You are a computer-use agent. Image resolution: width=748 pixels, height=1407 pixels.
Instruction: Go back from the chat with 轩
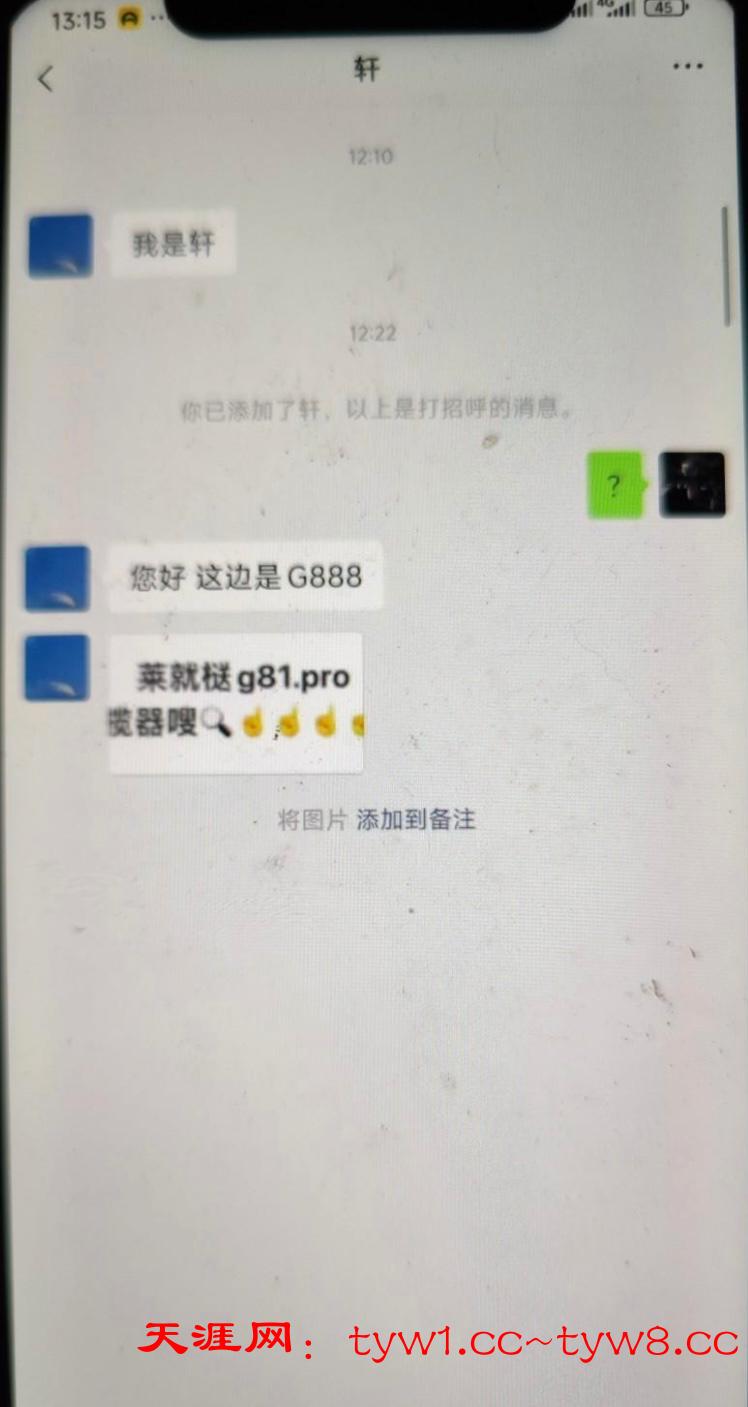45,79
